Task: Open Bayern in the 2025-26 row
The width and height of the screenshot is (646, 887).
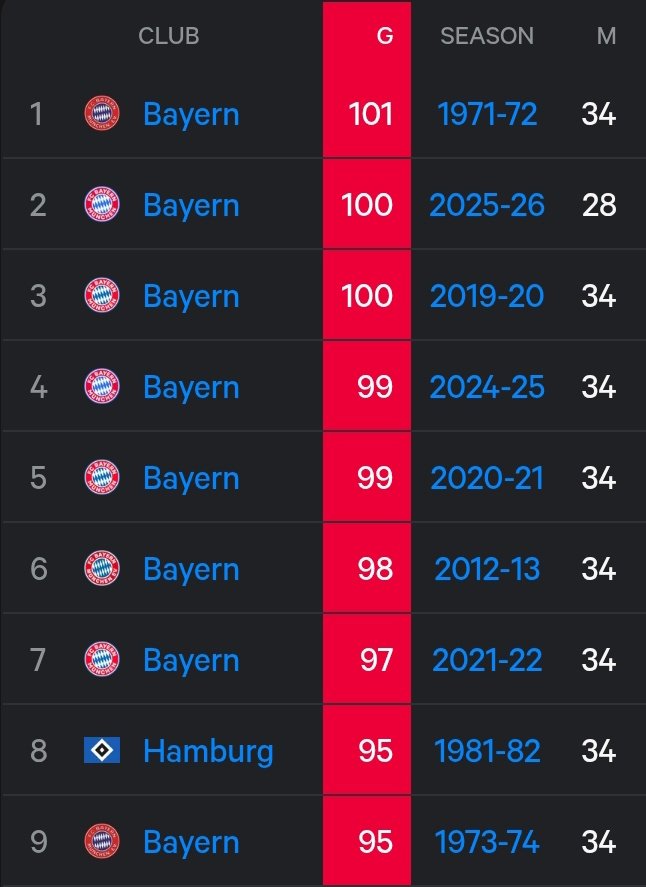Action: tap(191, 205)
